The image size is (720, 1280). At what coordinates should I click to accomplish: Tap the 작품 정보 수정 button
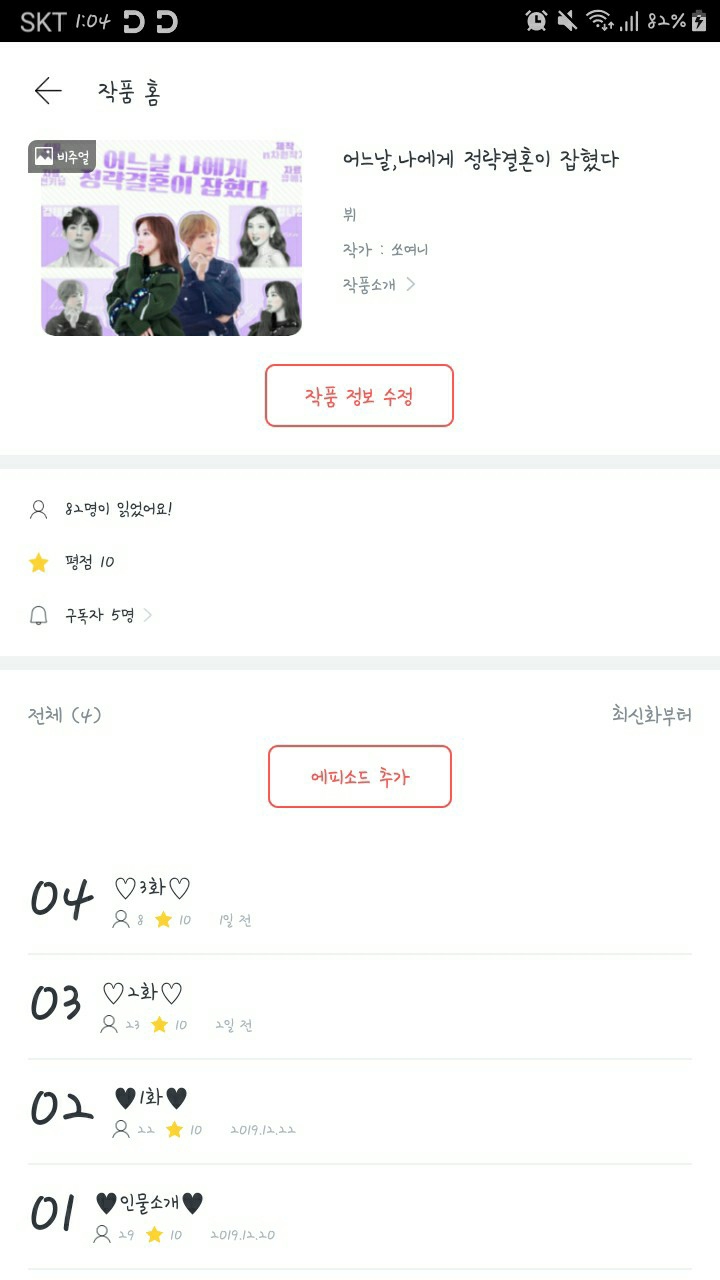pos(359,396)
